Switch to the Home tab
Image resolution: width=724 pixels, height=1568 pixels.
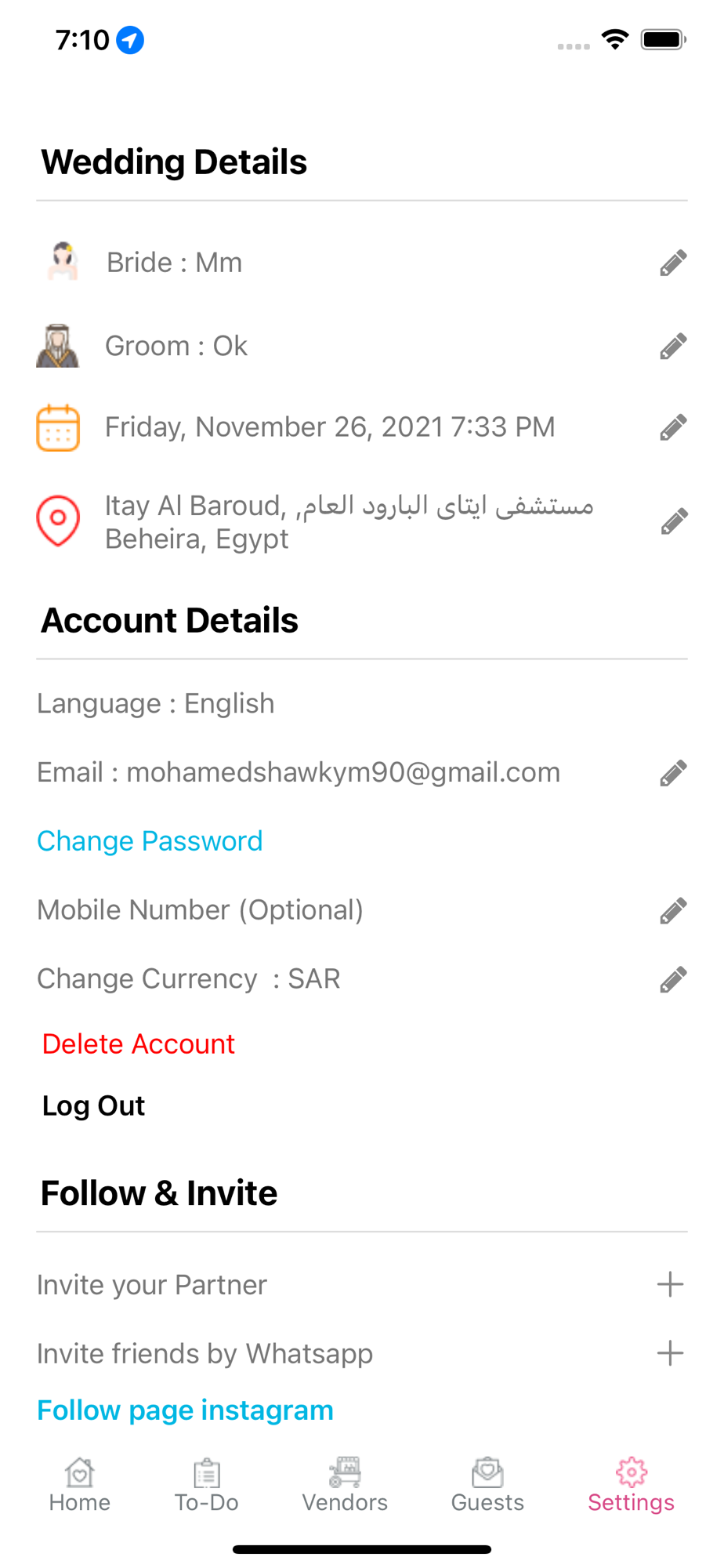tap(80, 1485)
